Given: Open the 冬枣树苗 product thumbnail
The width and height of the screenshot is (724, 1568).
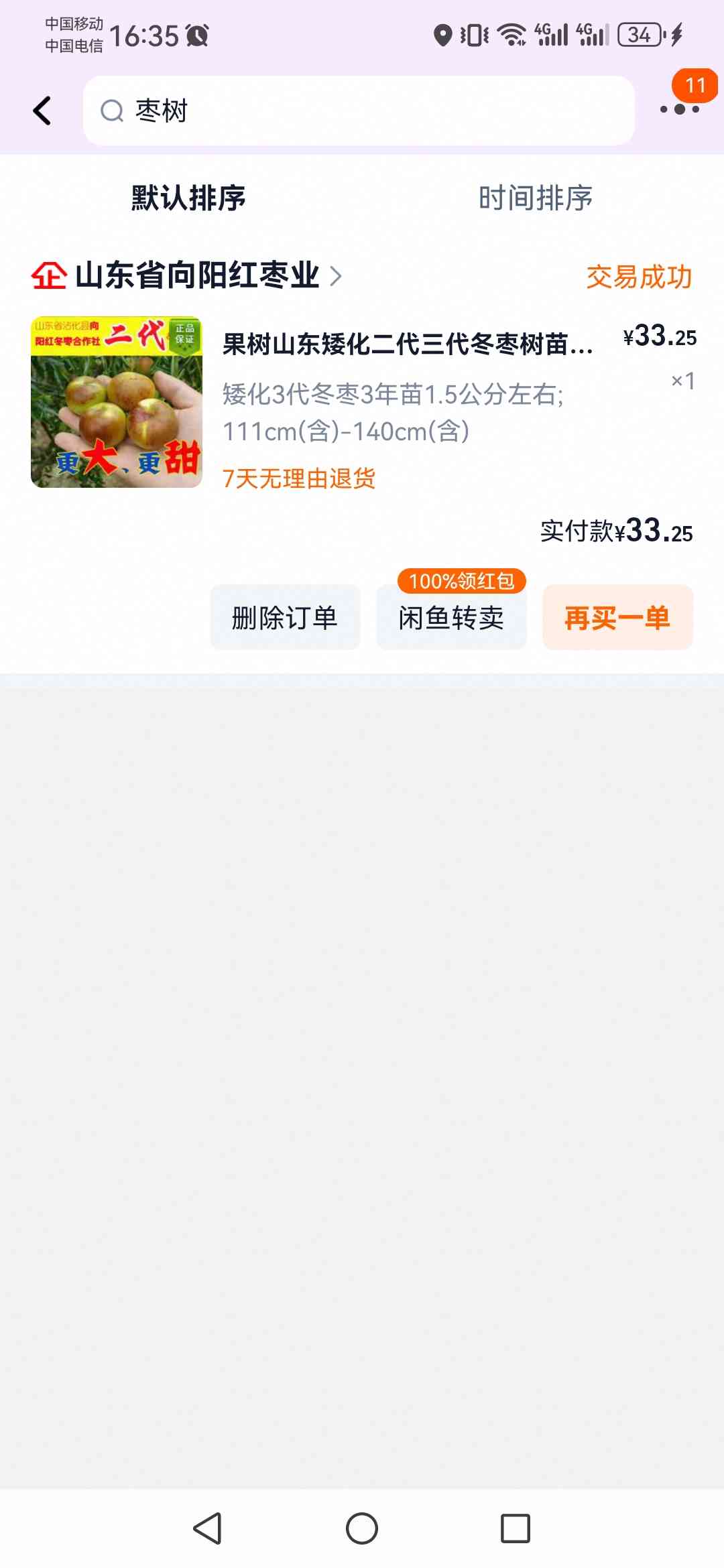Looking at the screenshot, I should click(x=117, y=402).
